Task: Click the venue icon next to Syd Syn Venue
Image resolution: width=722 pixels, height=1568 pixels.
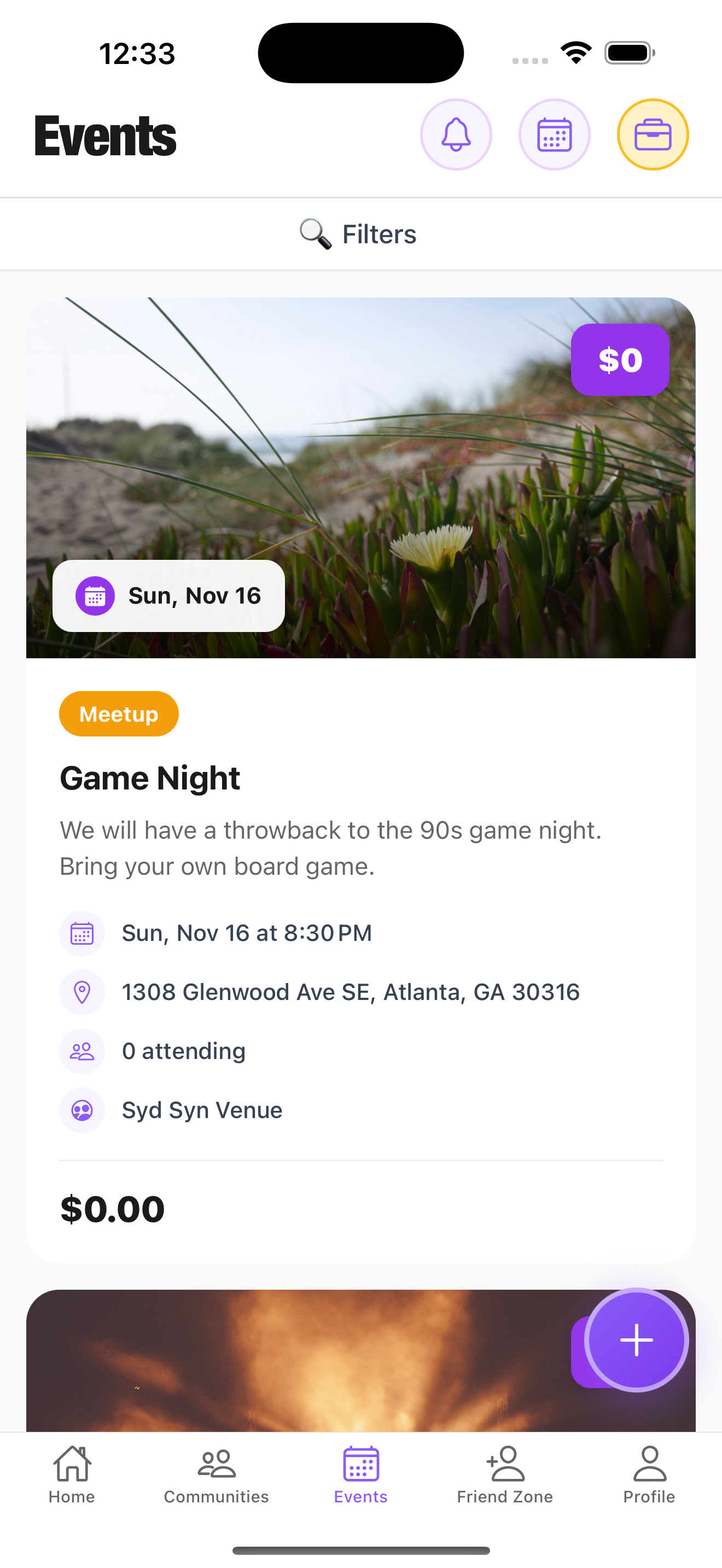Action: (x=82, y=1110)
